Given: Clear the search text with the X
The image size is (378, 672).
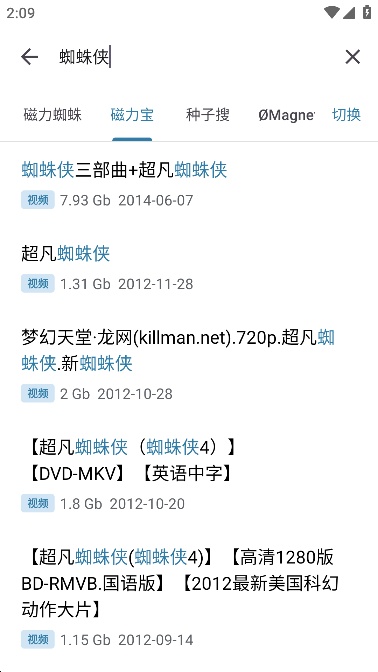Looking at the screenshot, I should pos(352,57).
